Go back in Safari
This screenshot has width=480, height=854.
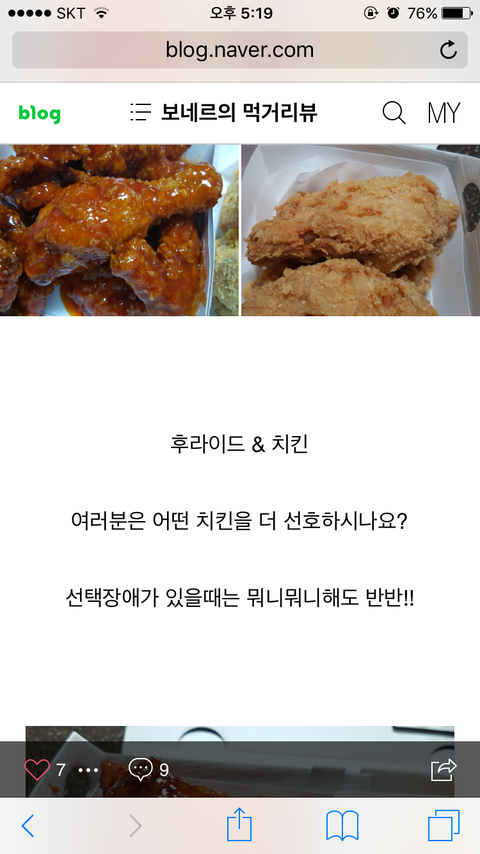[28, 826]
